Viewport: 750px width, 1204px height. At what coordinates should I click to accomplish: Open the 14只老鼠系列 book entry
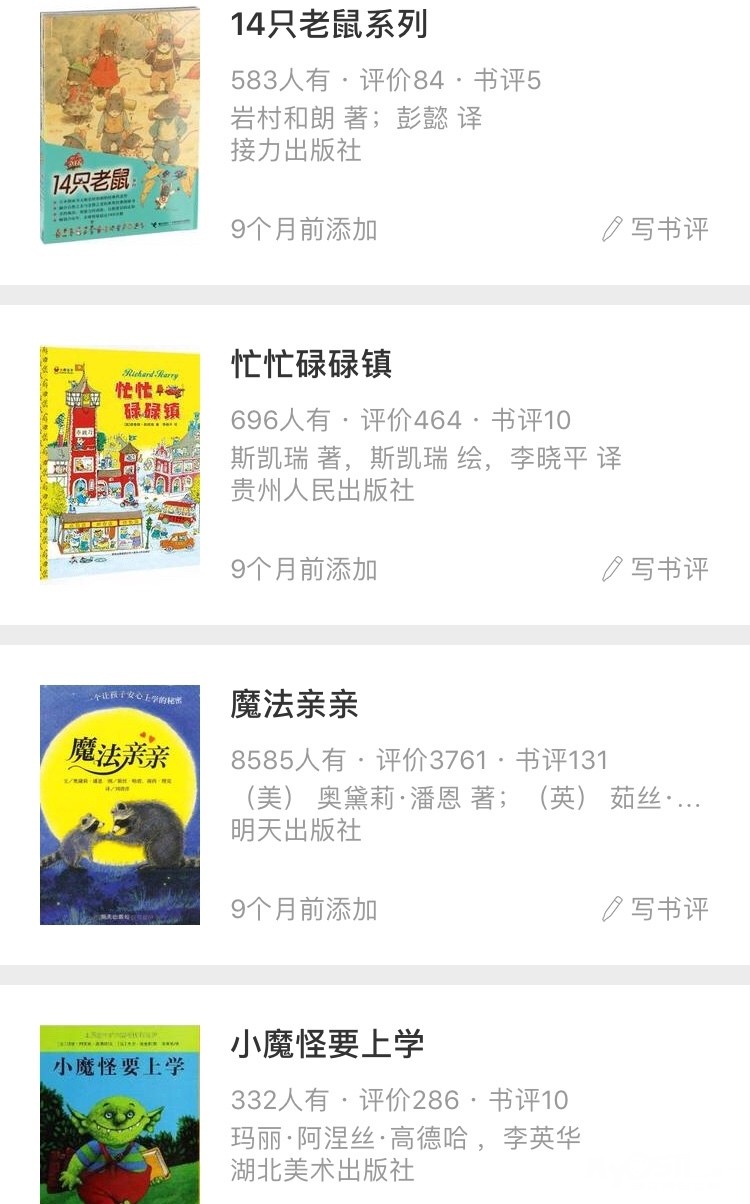329,25
